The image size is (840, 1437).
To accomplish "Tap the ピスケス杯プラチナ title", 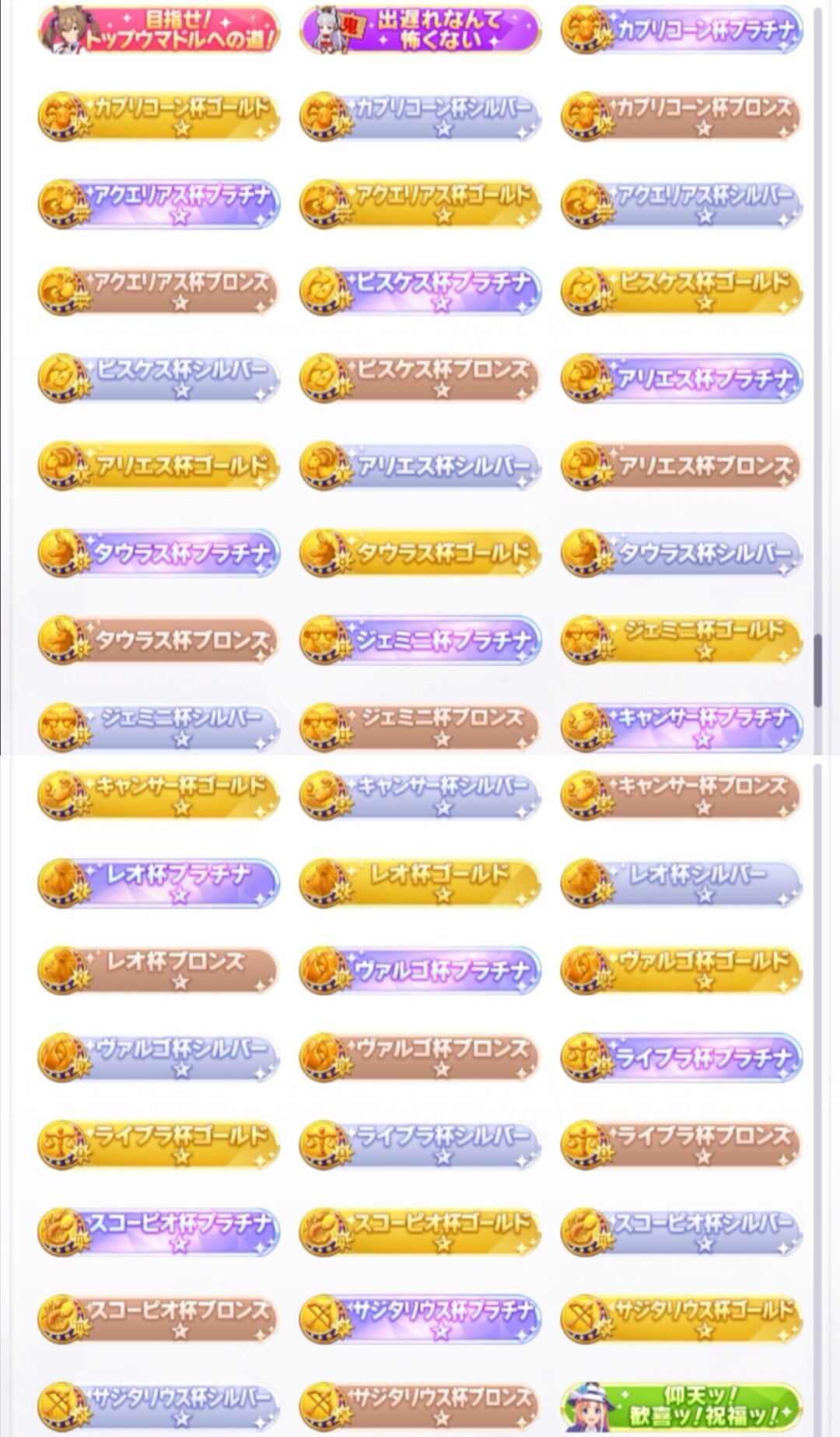I will 420,291.
